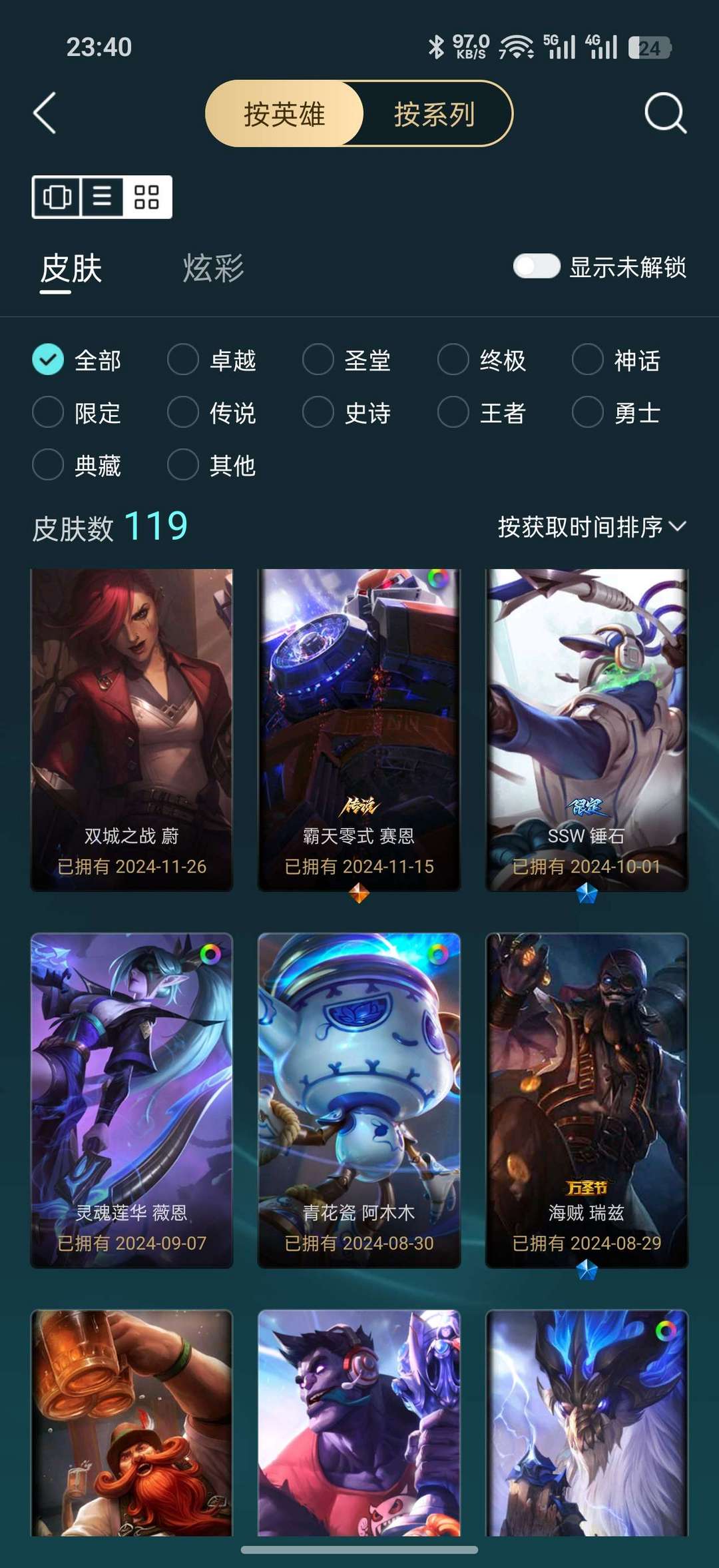
Task: Open the chroma color wheel on 灵魂莲华 薇恩
Action: coord(210,953)
